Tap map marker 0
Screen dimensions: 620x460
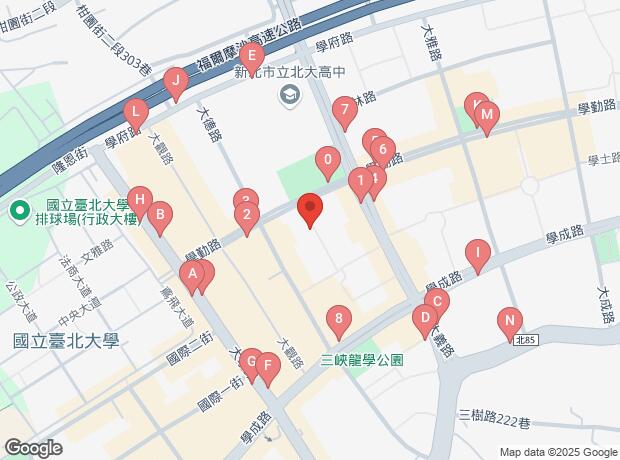click(328, 159)
